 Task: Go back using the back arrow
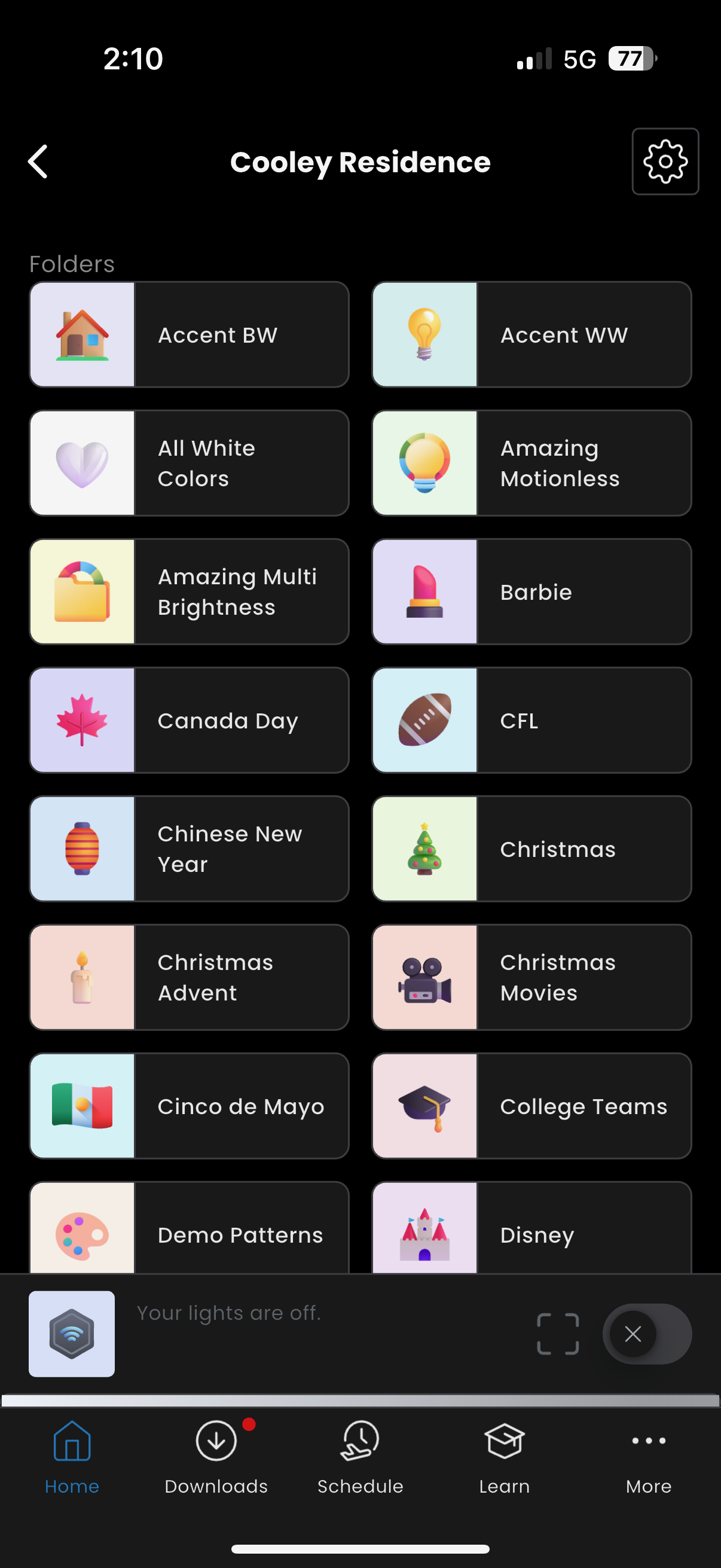[38, 161]
